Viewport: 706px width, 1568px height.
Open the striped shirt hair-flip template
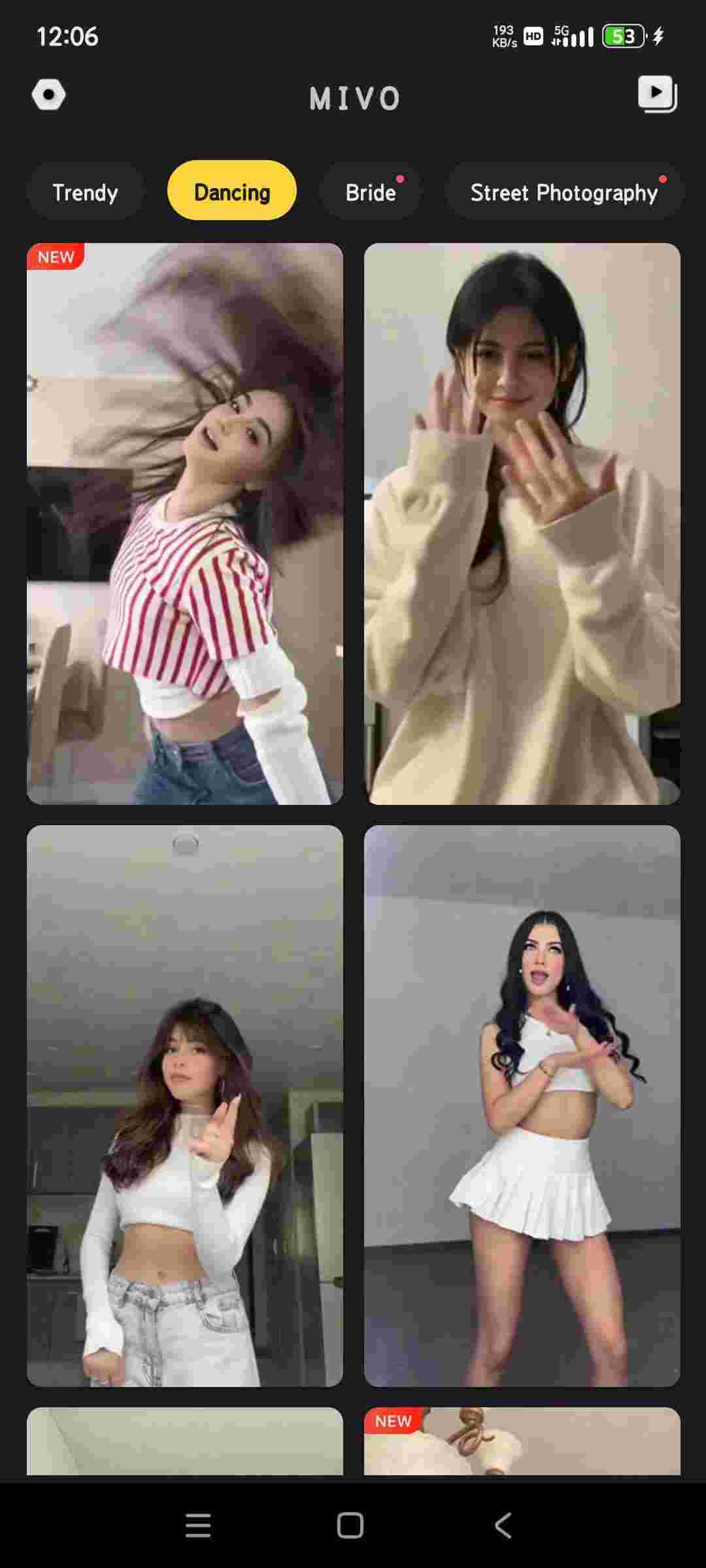185,523
